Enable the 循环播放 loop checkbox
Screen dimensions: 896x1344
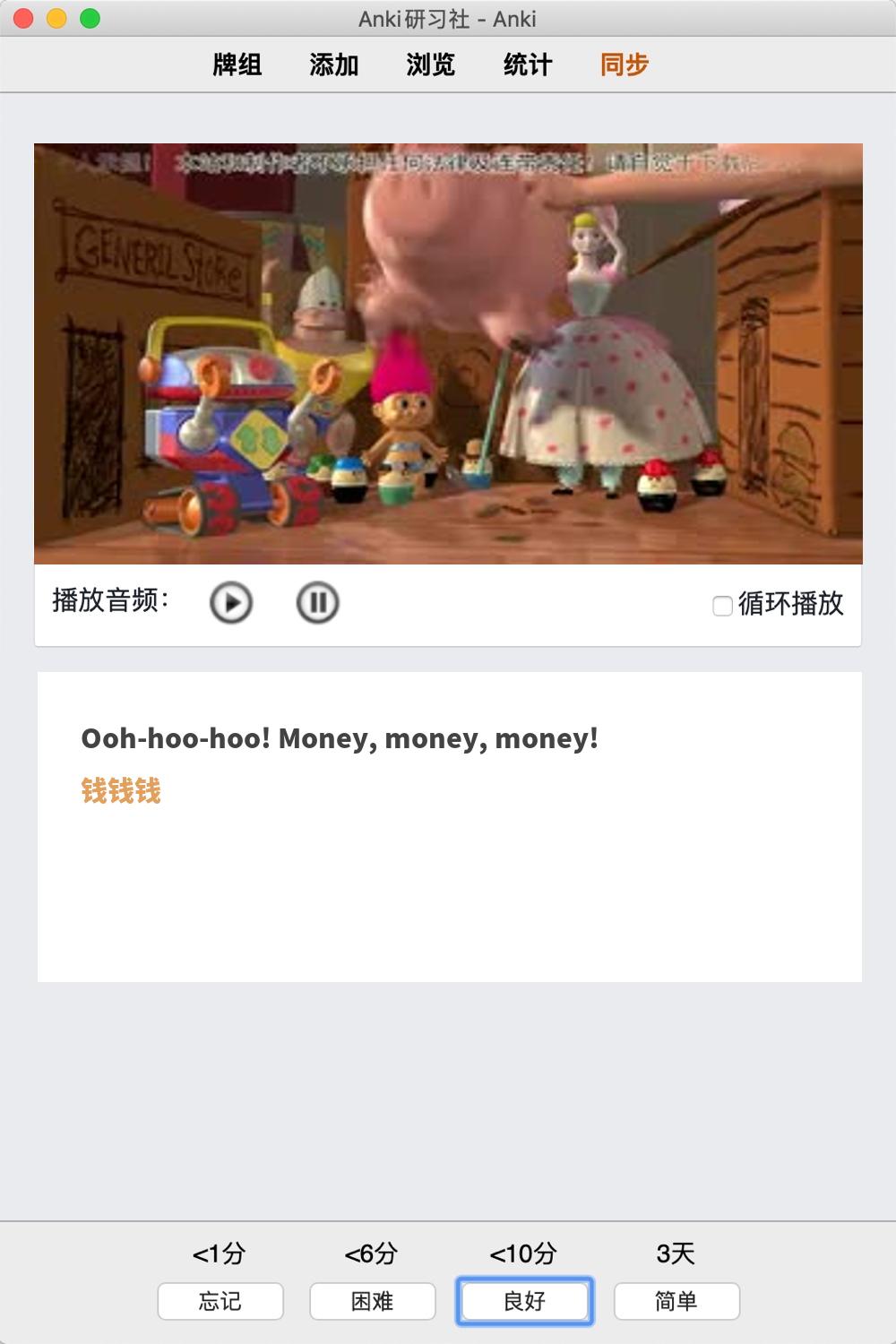[x=722, y=606]
